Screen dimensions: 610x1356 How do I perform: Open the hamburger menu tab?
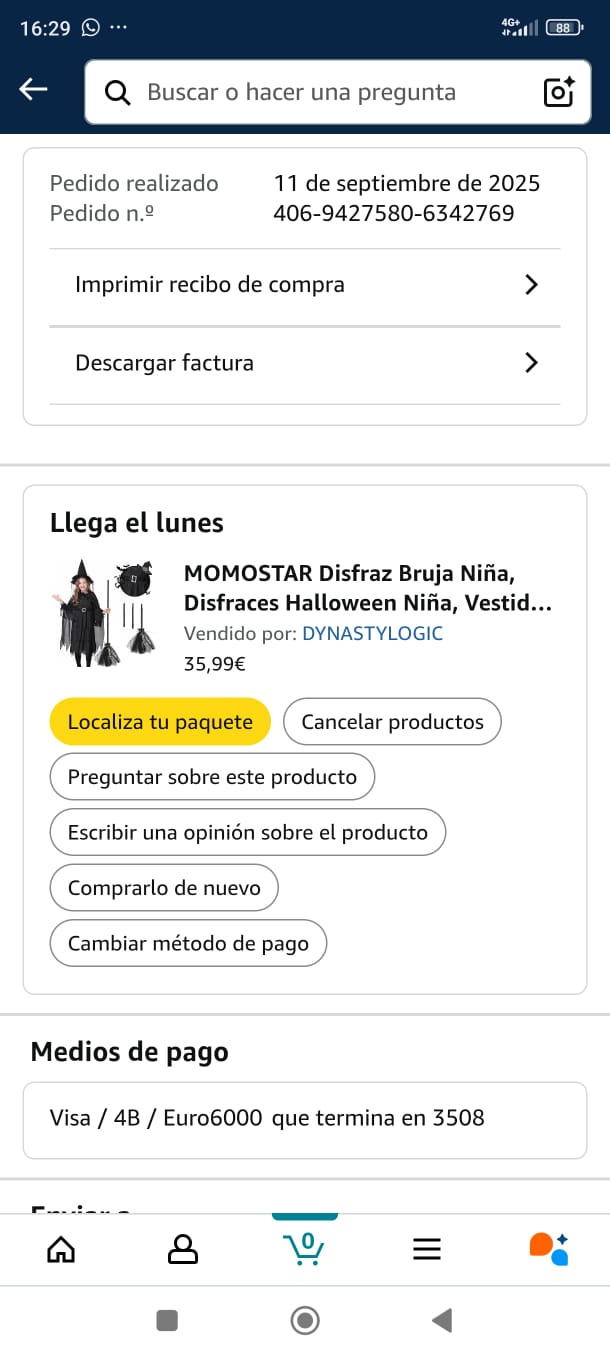tap(427, 1249)
